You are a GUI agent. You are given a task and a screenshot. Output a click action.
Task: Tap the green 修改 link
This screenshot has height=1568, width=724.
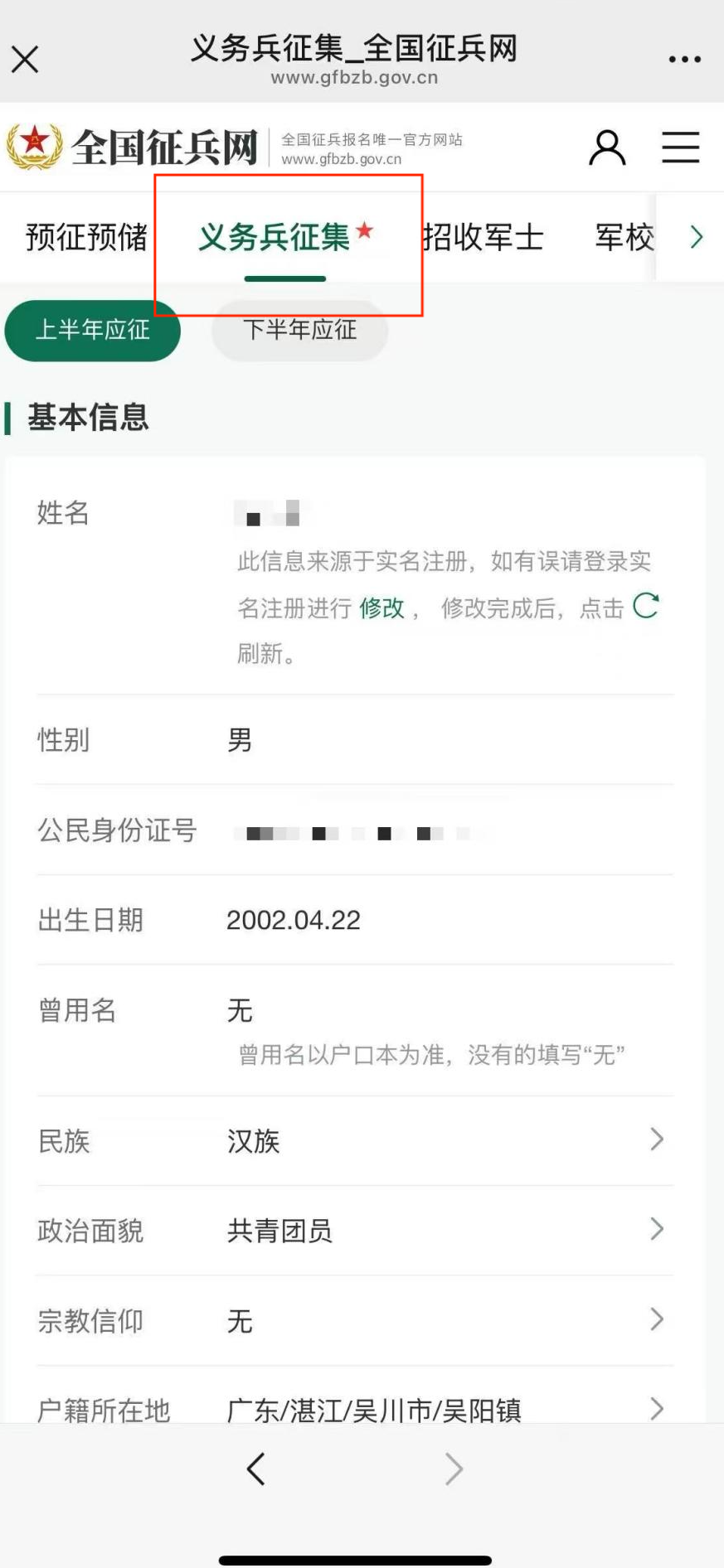381,608
